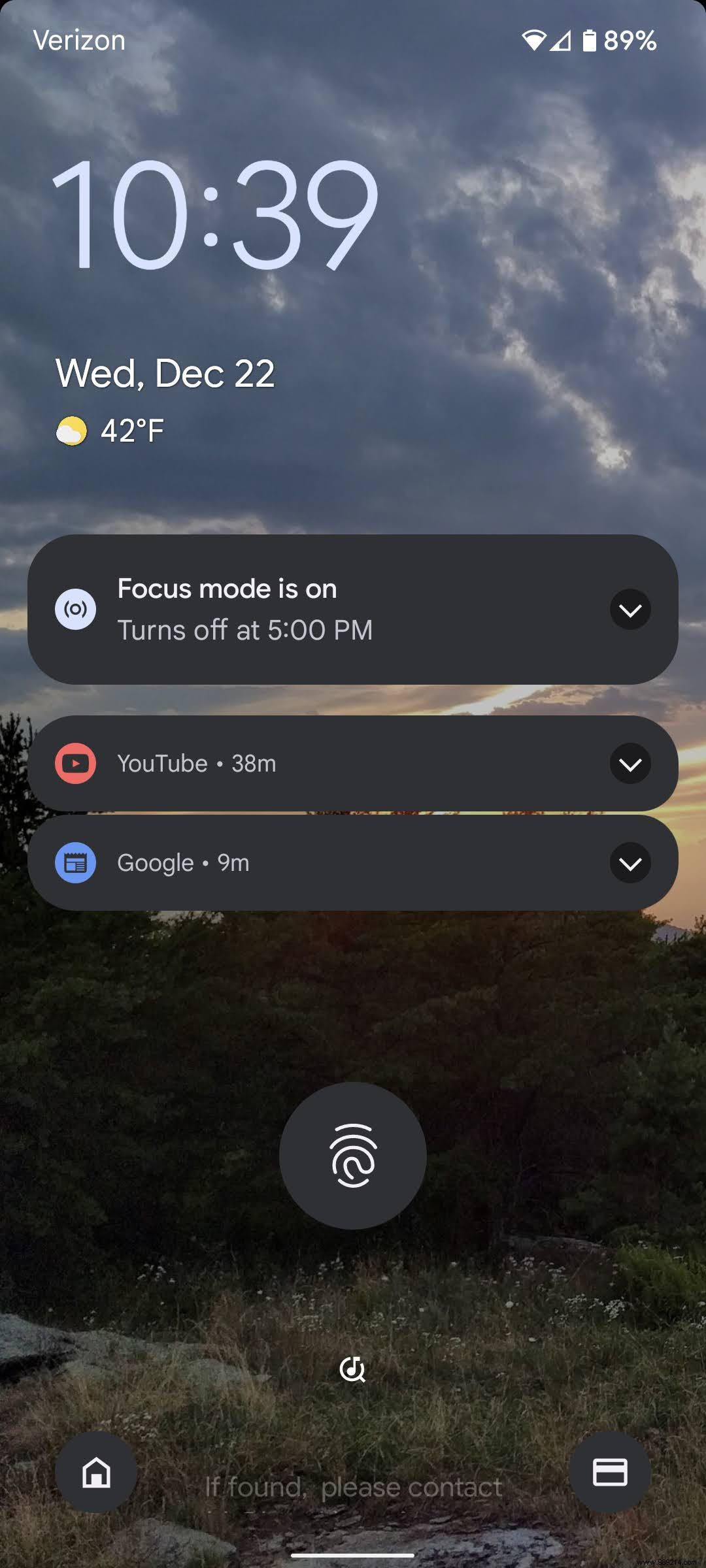Screen dimensions: 706x1568
Task: Tap the battery indicator
Action: pyautogui.click(x=589, y=41)
